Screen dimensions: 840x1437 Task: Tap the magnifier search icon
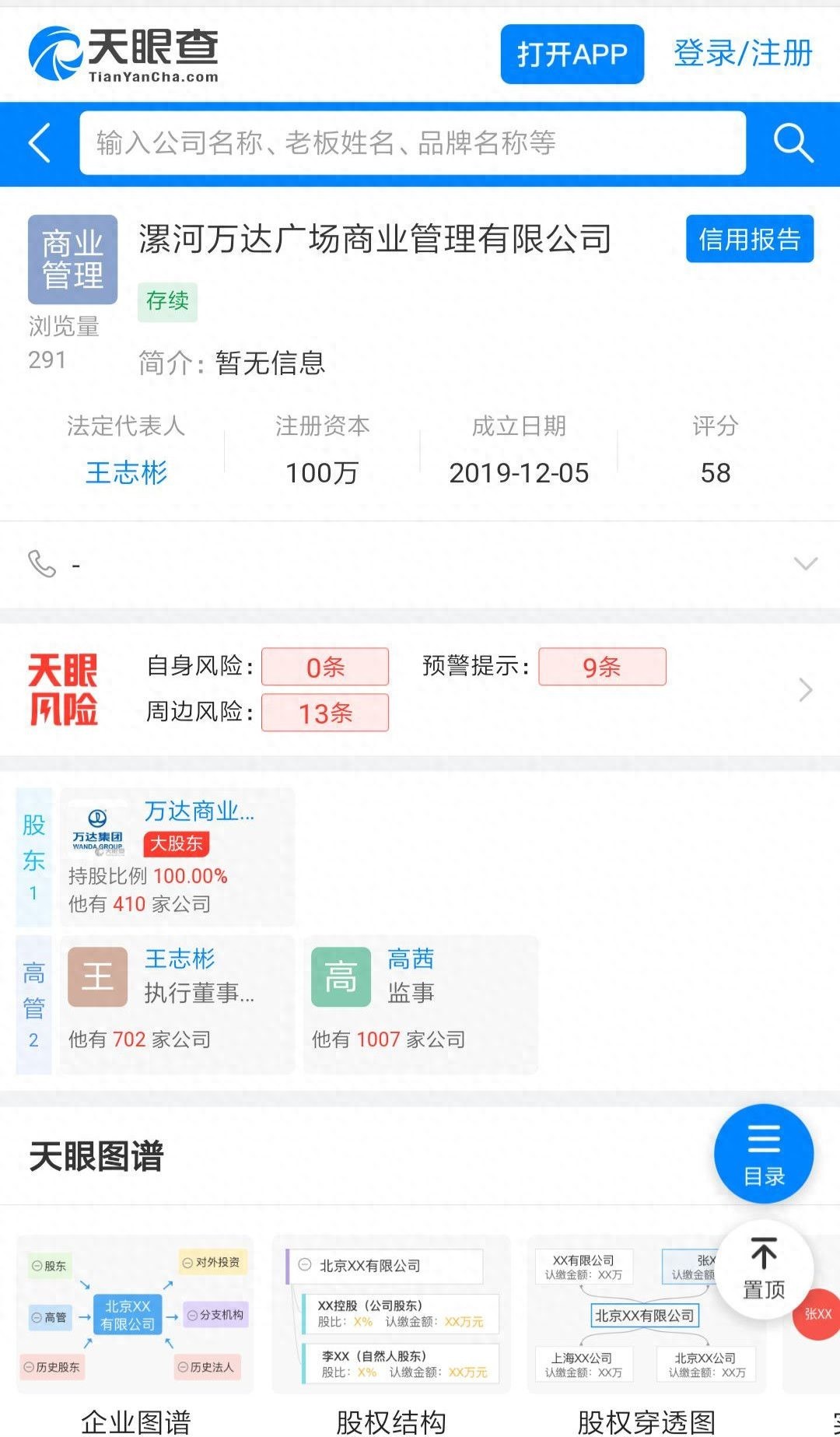point(793,143)
